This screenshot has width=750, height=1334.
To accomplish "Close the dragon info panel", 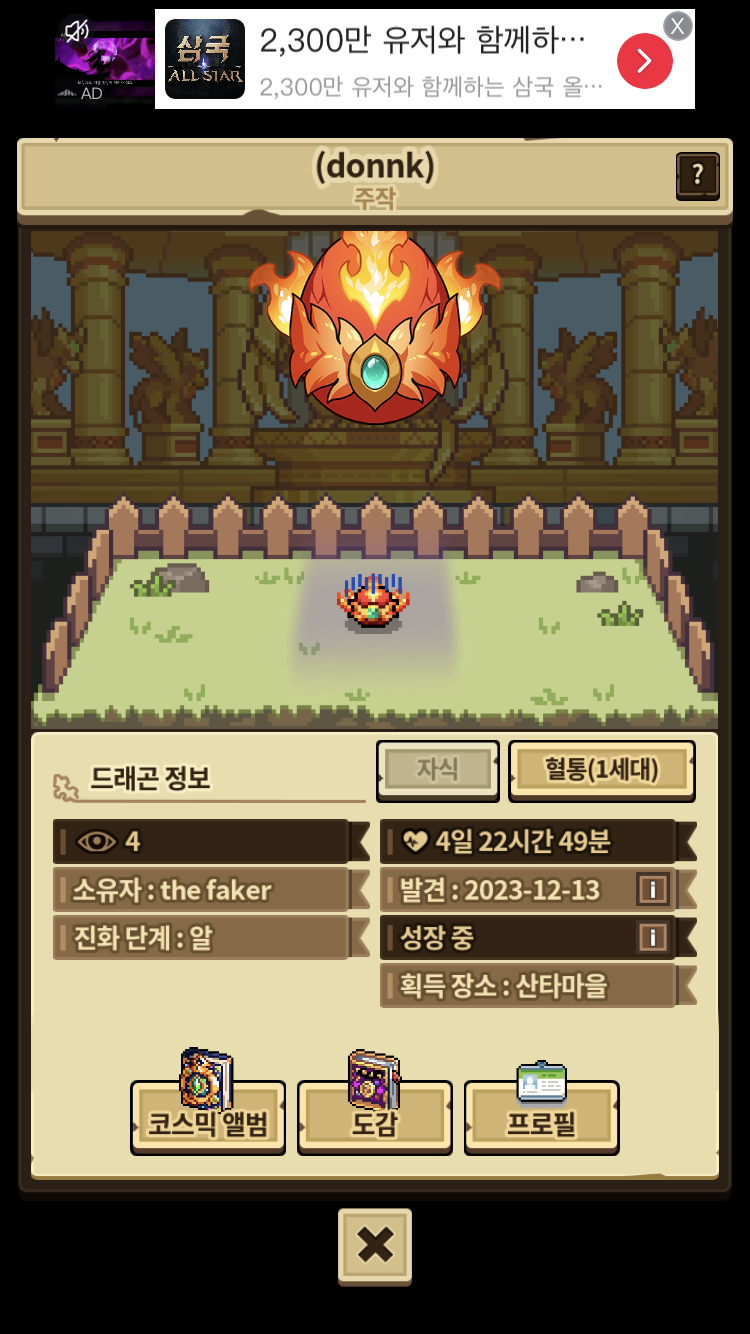I will [375, 1245].
